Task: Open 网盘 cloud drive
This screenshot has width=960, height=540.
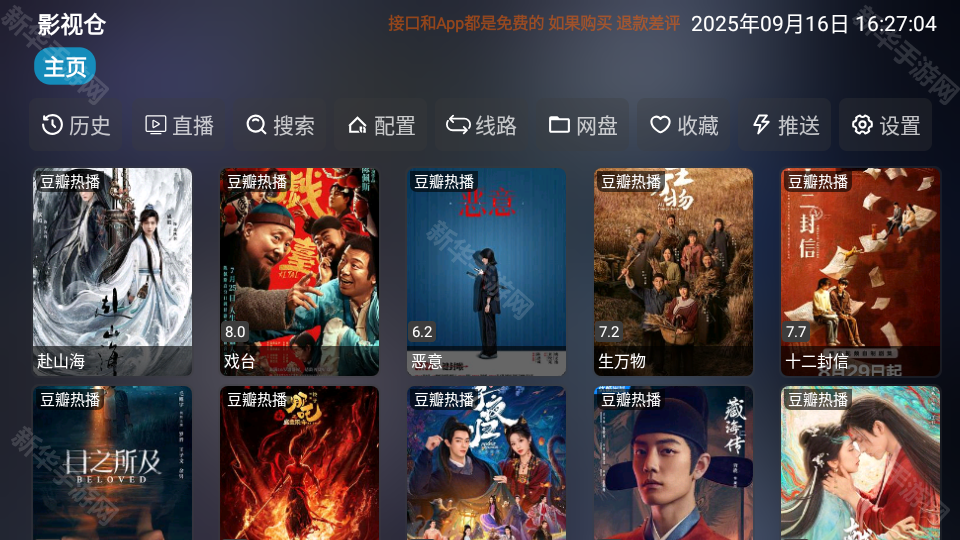Action: pos(583,125)
